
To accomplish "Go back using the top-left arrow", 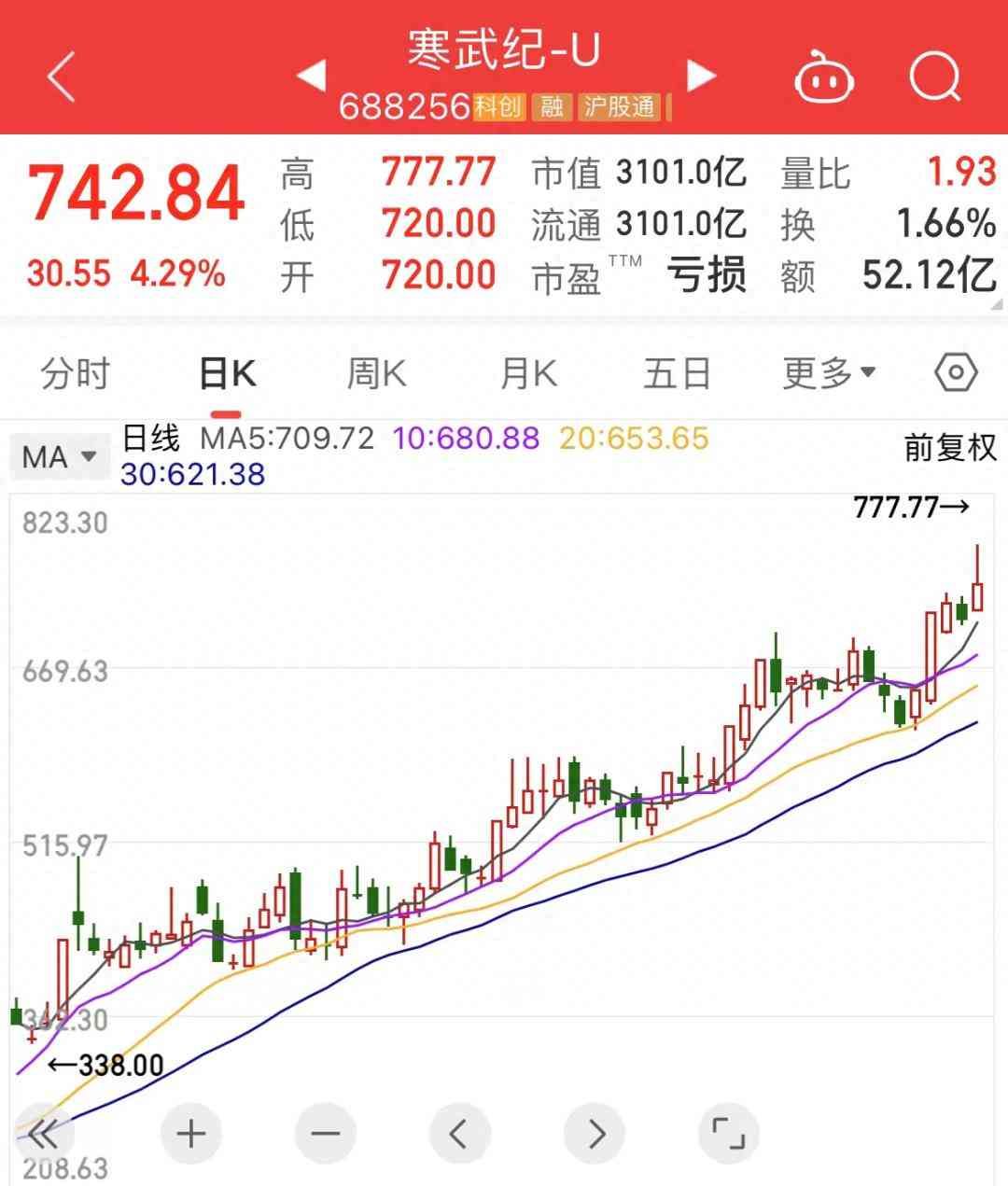I will click(62, 77).
